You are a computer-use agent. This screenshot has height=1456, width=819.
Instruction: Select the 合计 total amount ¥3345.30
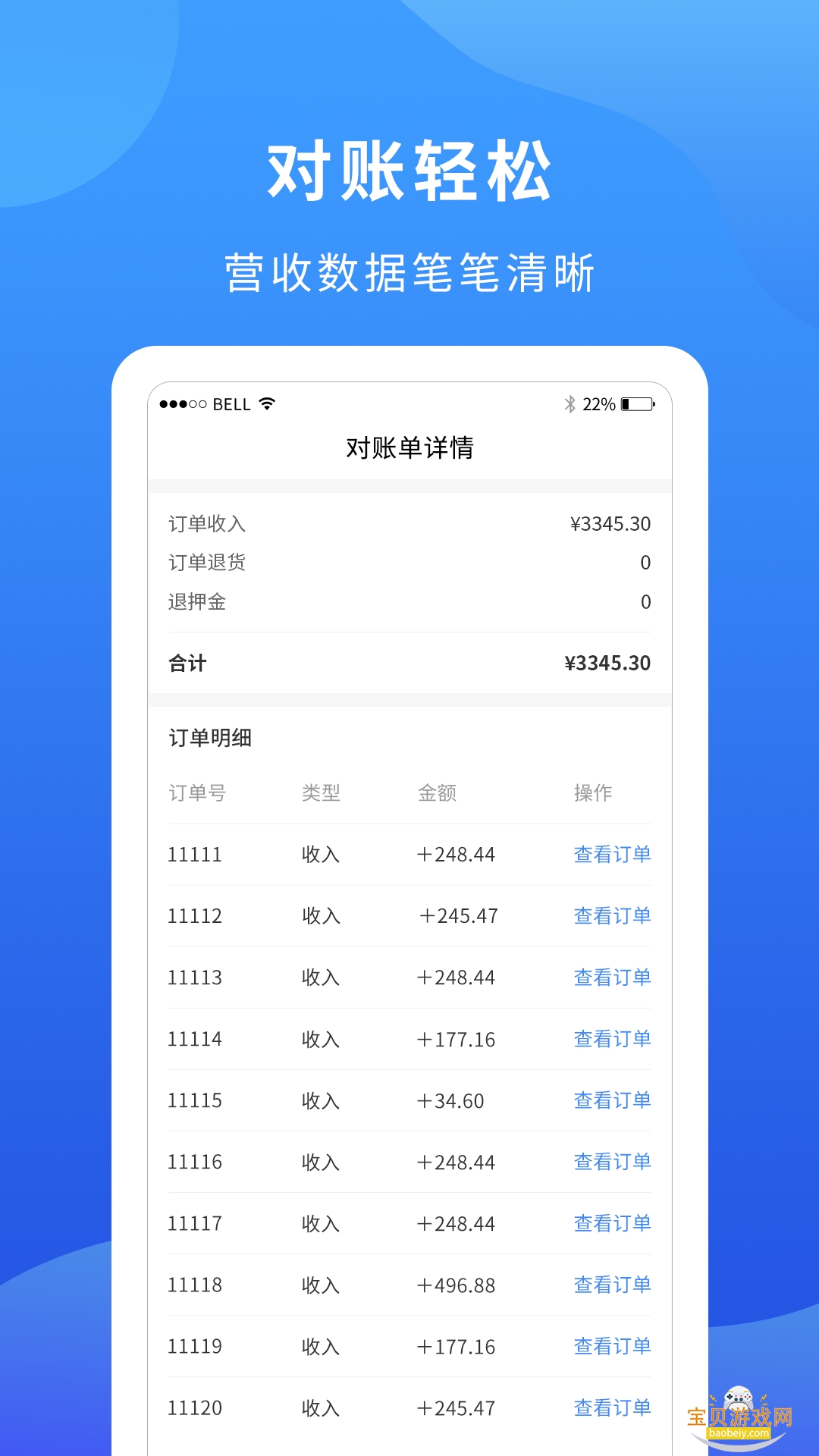[606, 664]
